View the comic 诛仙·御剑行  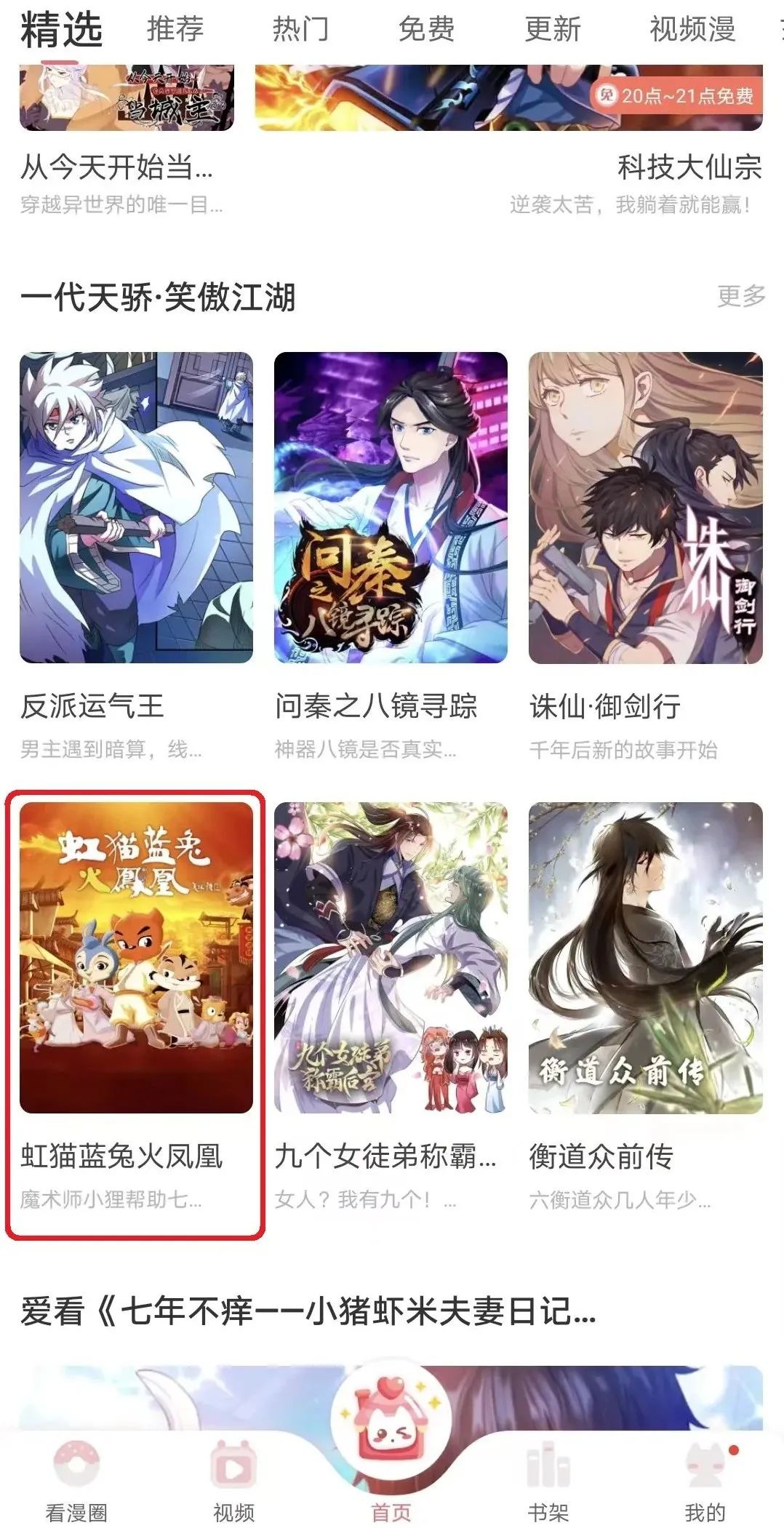[645, 508]
